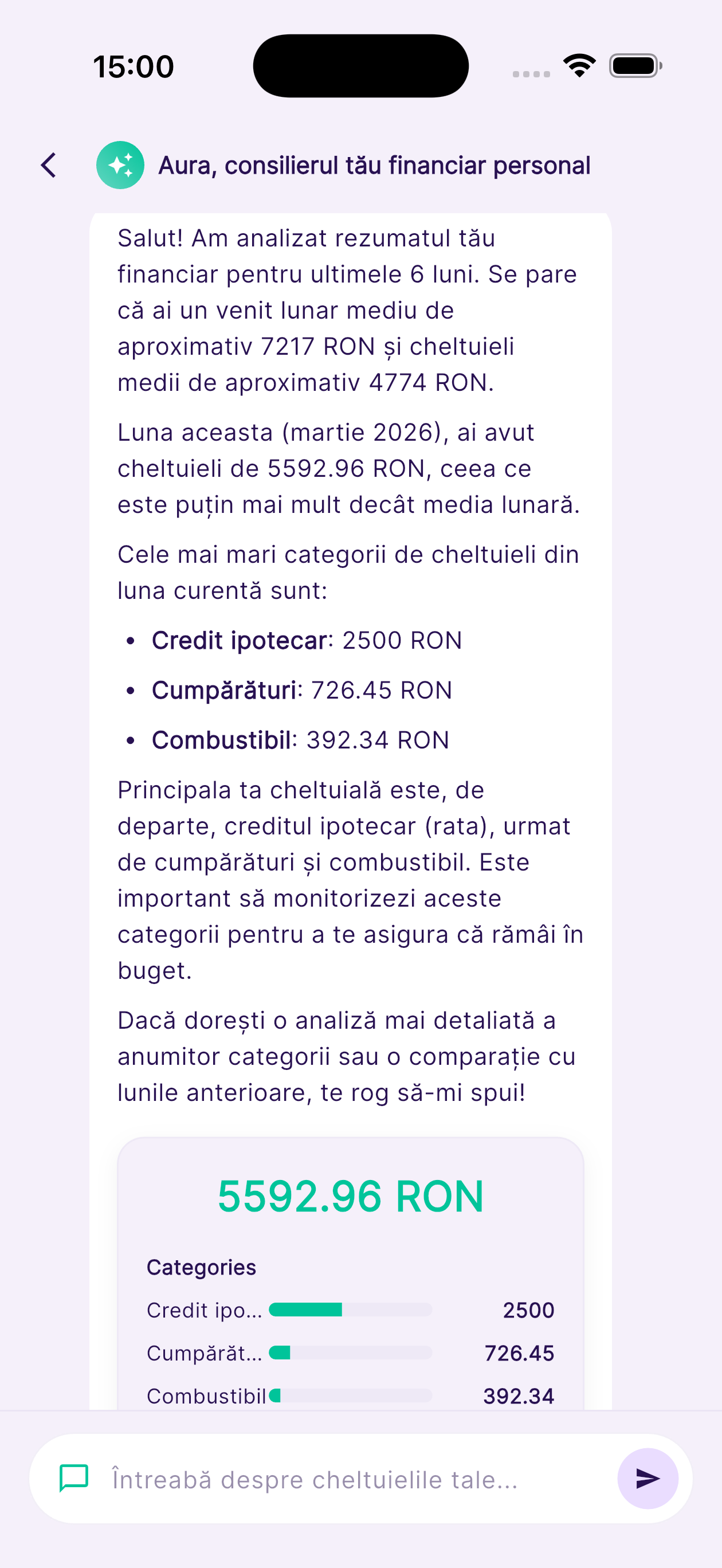
Task: Tap the battery indicator icon
Action: pos(631,67)
